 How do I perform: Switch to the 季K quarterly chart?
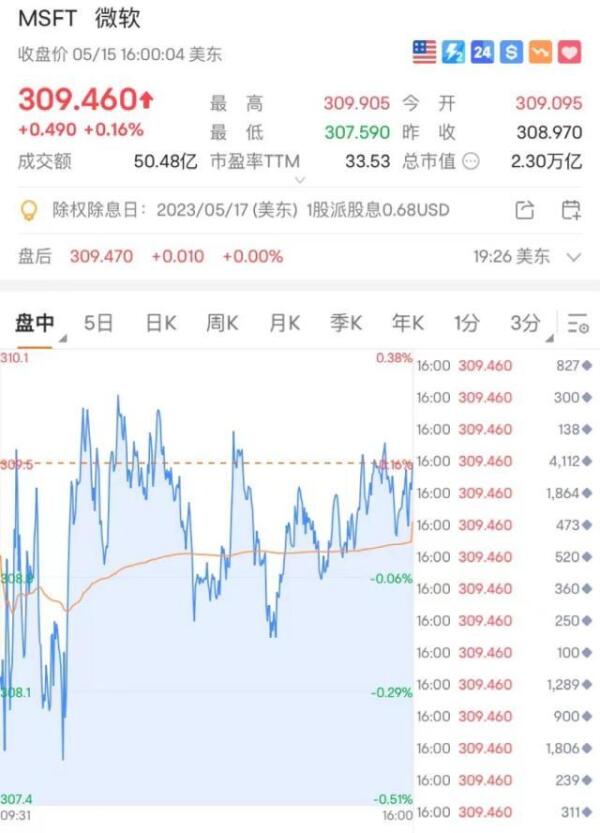(345, 323)
